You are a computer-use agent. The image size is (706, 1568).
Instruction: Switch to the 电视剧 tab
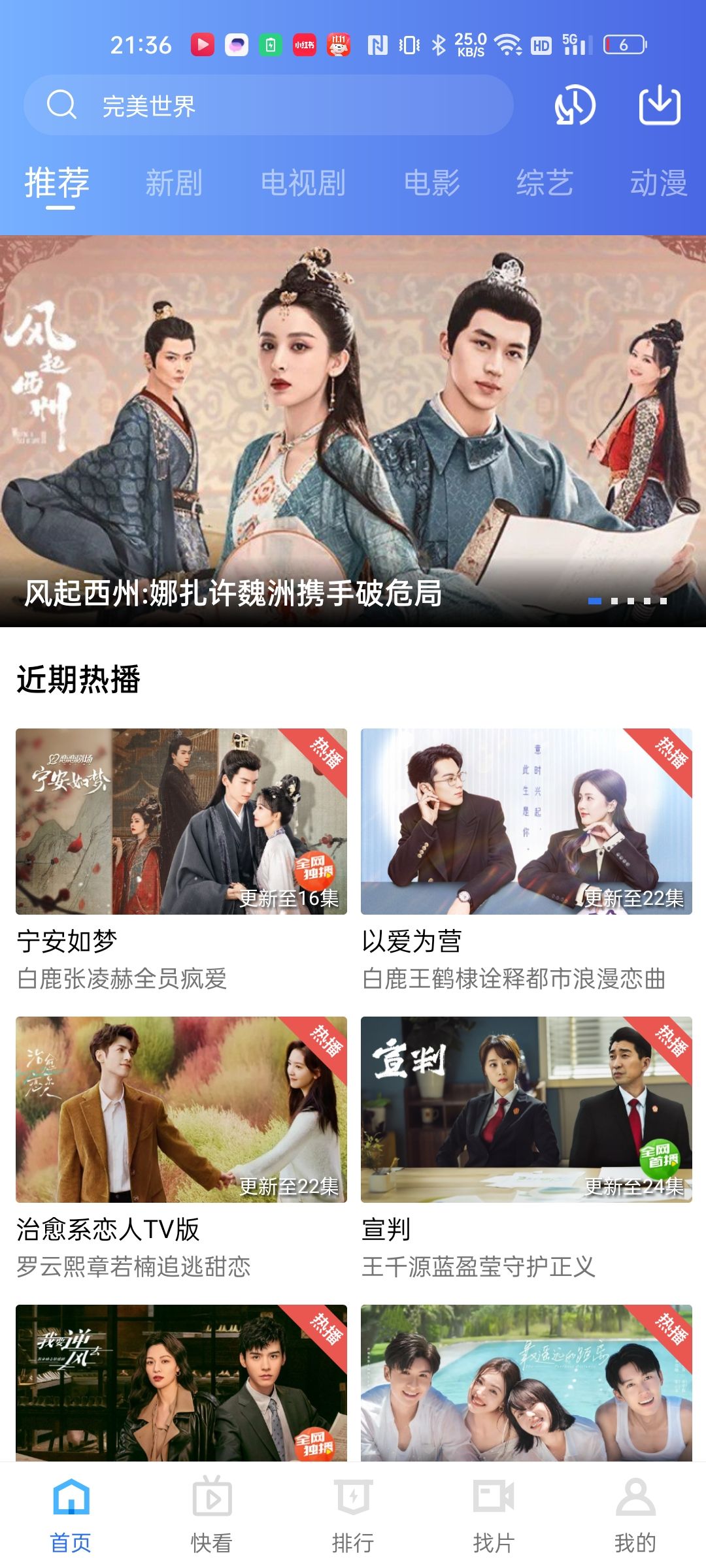click(303, 183)
